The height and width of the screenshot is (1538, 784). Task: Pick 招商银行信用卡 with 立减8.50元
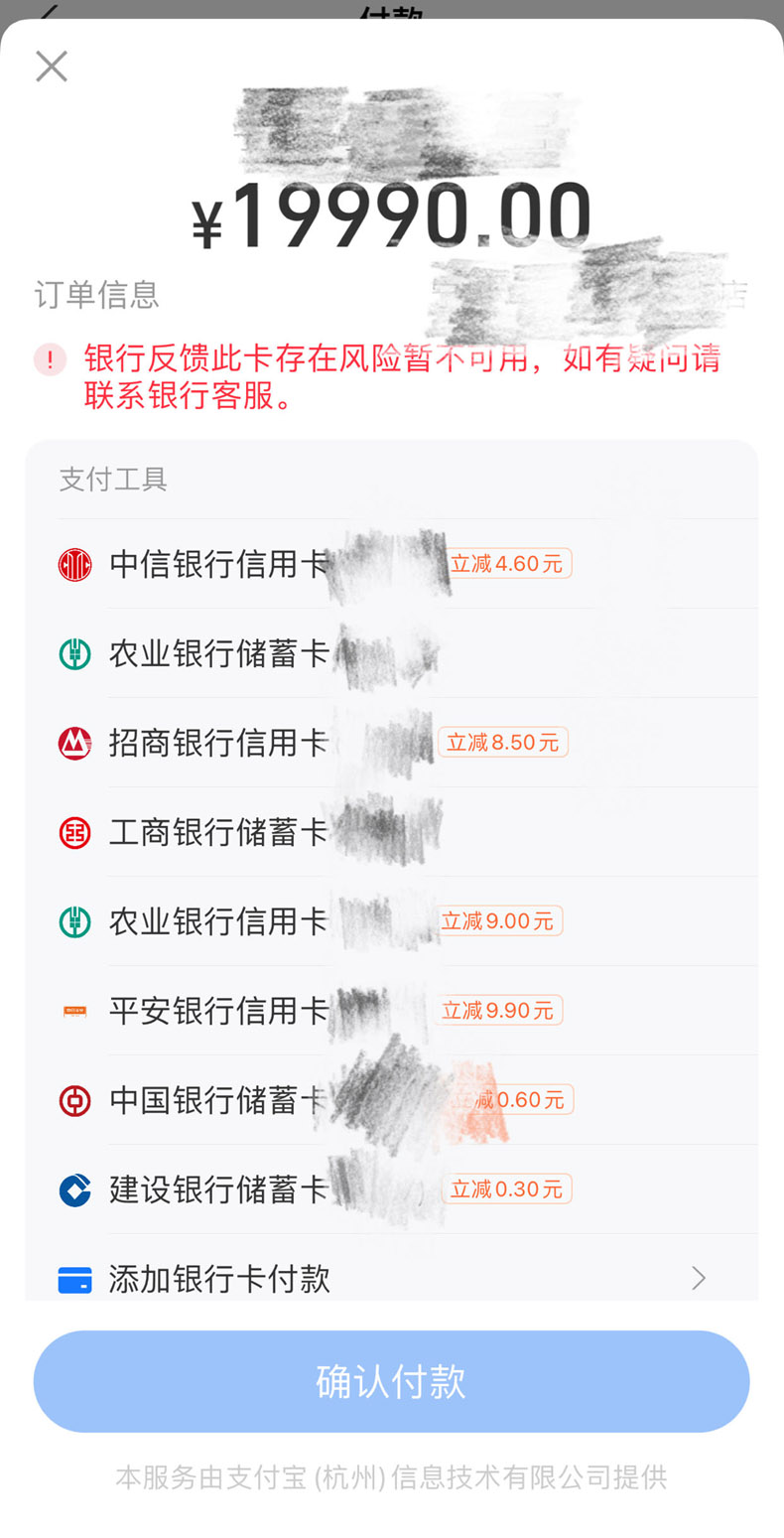pyautogui.click(x=392, y=743)
